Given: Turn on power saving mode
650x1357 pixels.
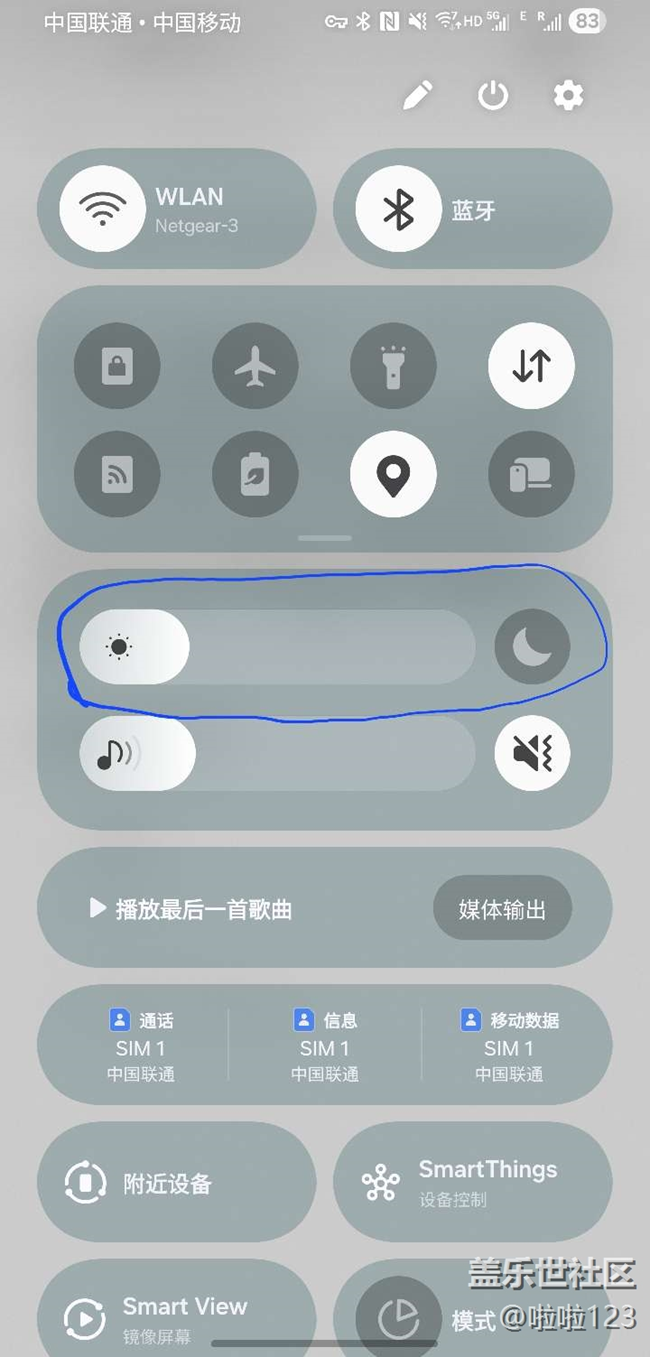Looking at the screenshot, I should [255, 475].
